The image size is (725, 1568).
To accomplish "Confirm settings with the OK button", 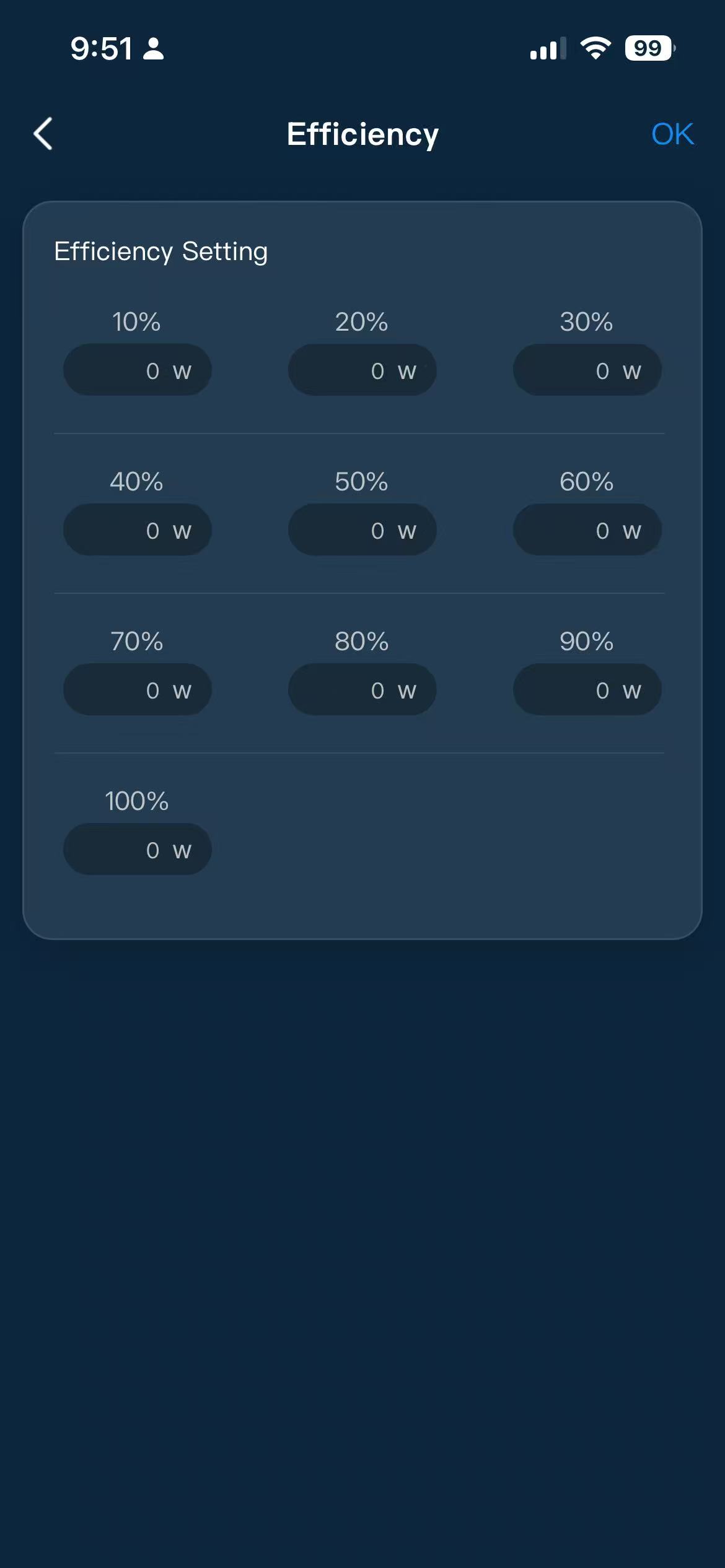I will point(672,134).
